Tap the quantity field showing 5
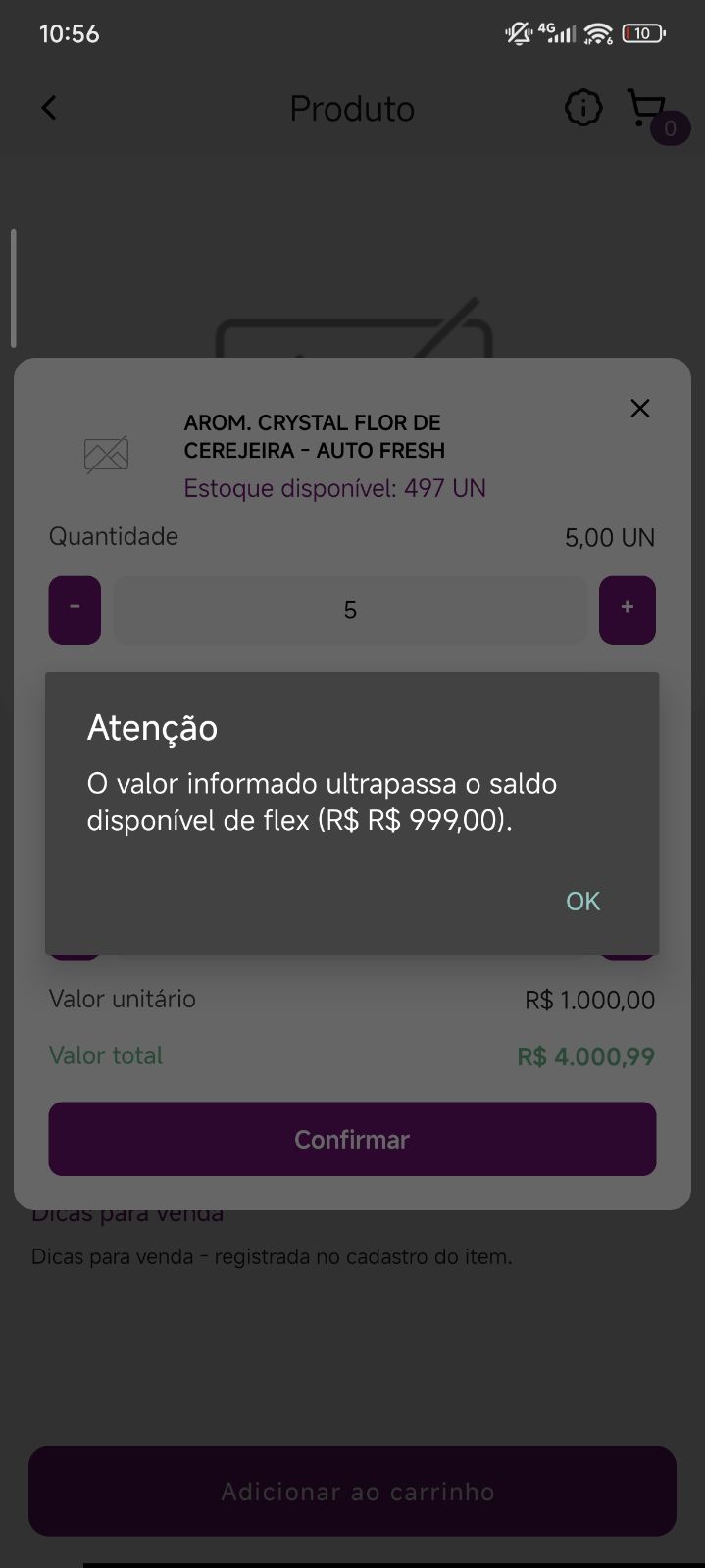This screenshot has height=1568, width=705. click(x=350, y=610)
